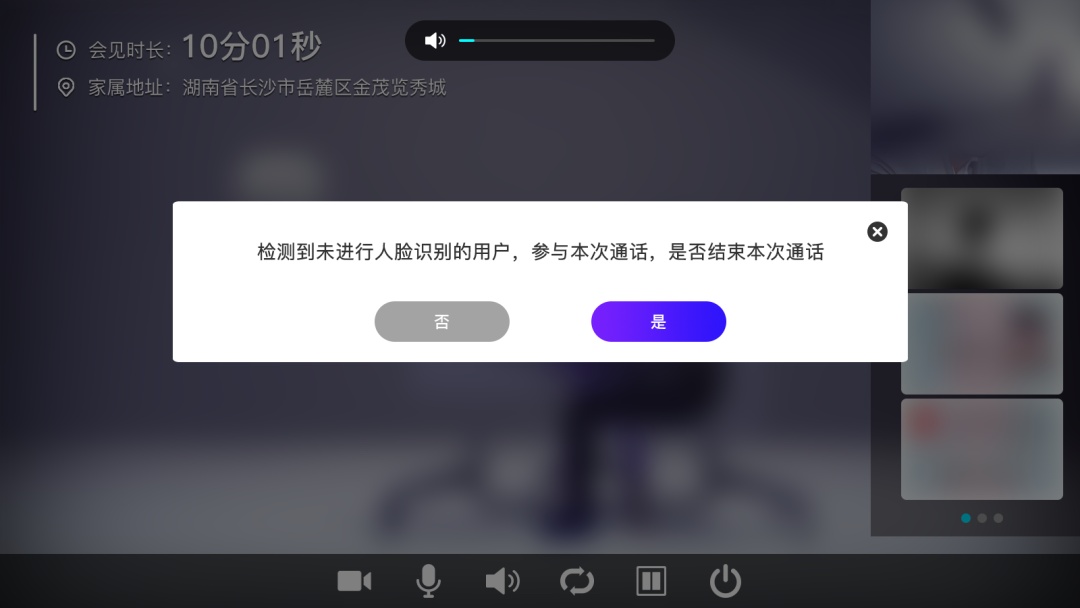Close the face recognition warning dialog
Image resolution: width=1080 pixels, height=608 pixels.
[877, 232]
